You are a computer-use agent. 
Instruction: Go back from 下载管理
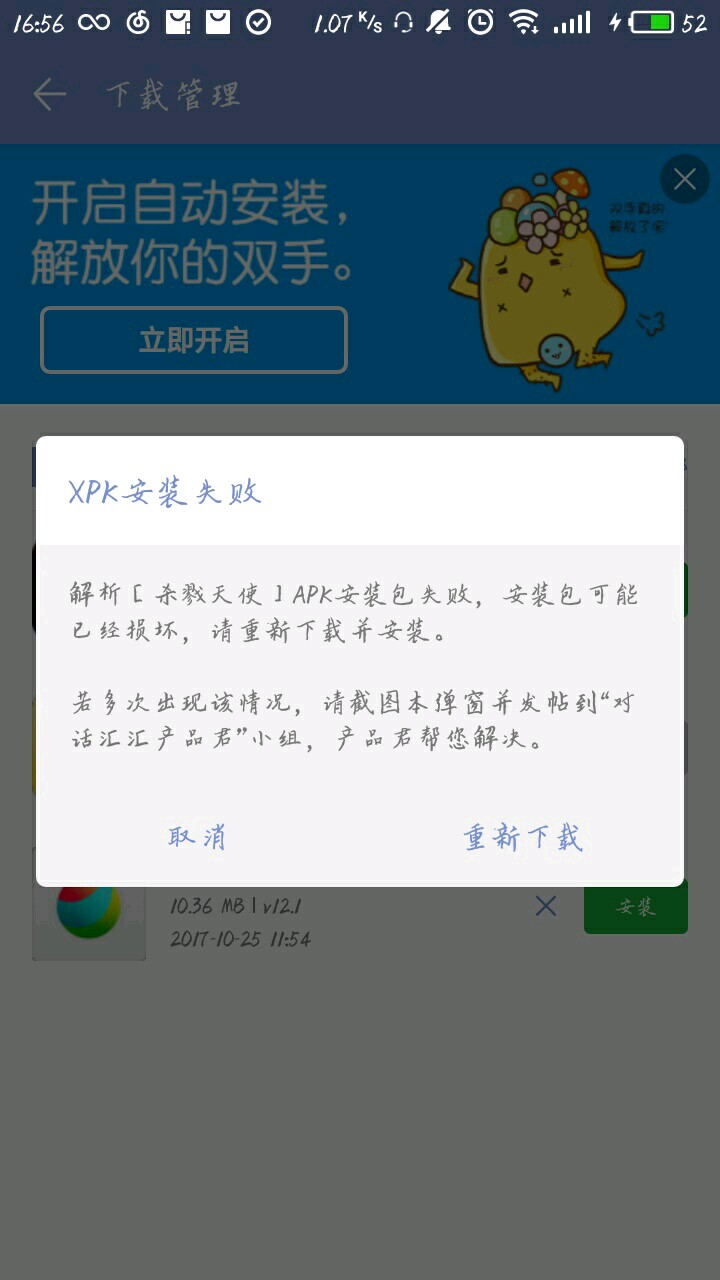click(x=49, y=95)
